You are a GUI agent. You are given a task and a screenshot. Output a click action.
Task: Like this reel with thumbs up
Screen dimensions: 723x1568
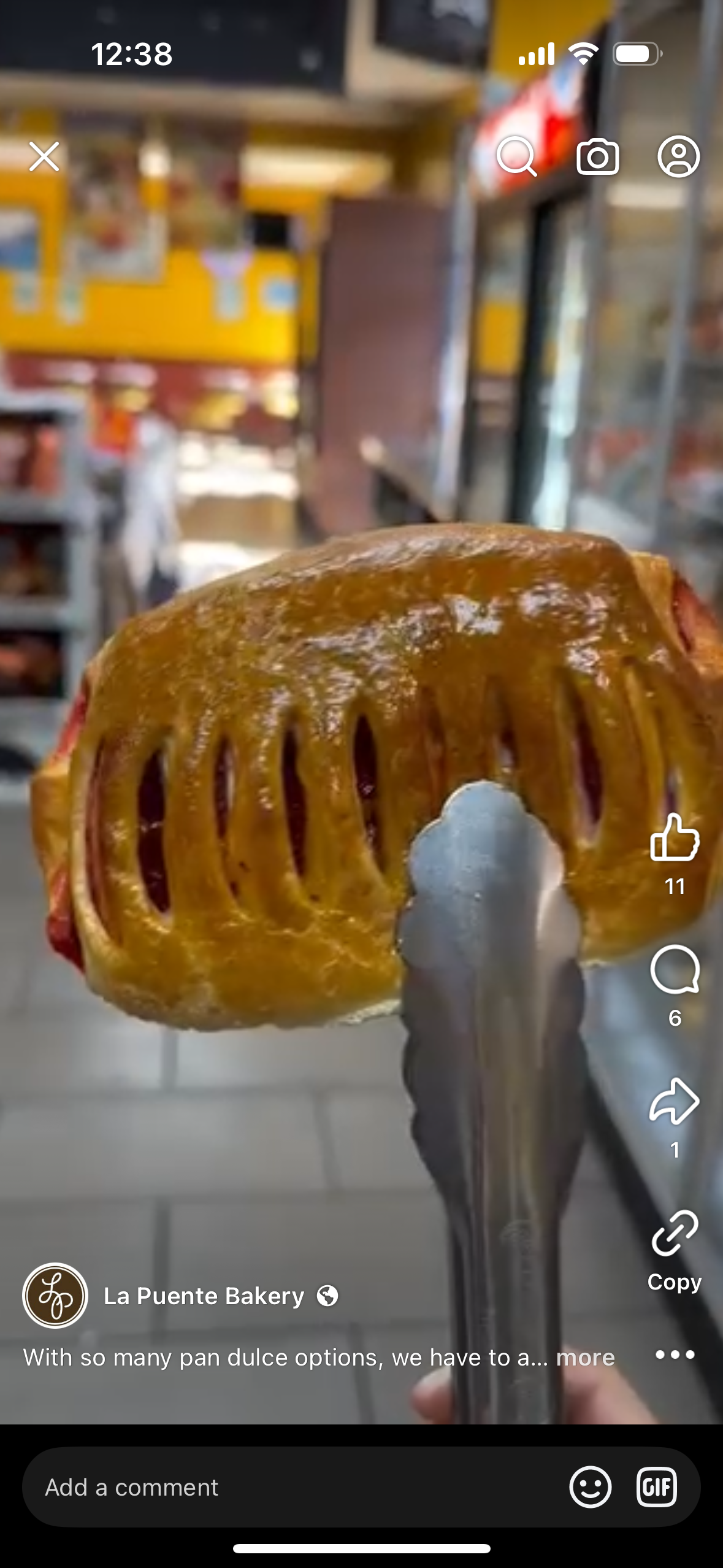675,839
